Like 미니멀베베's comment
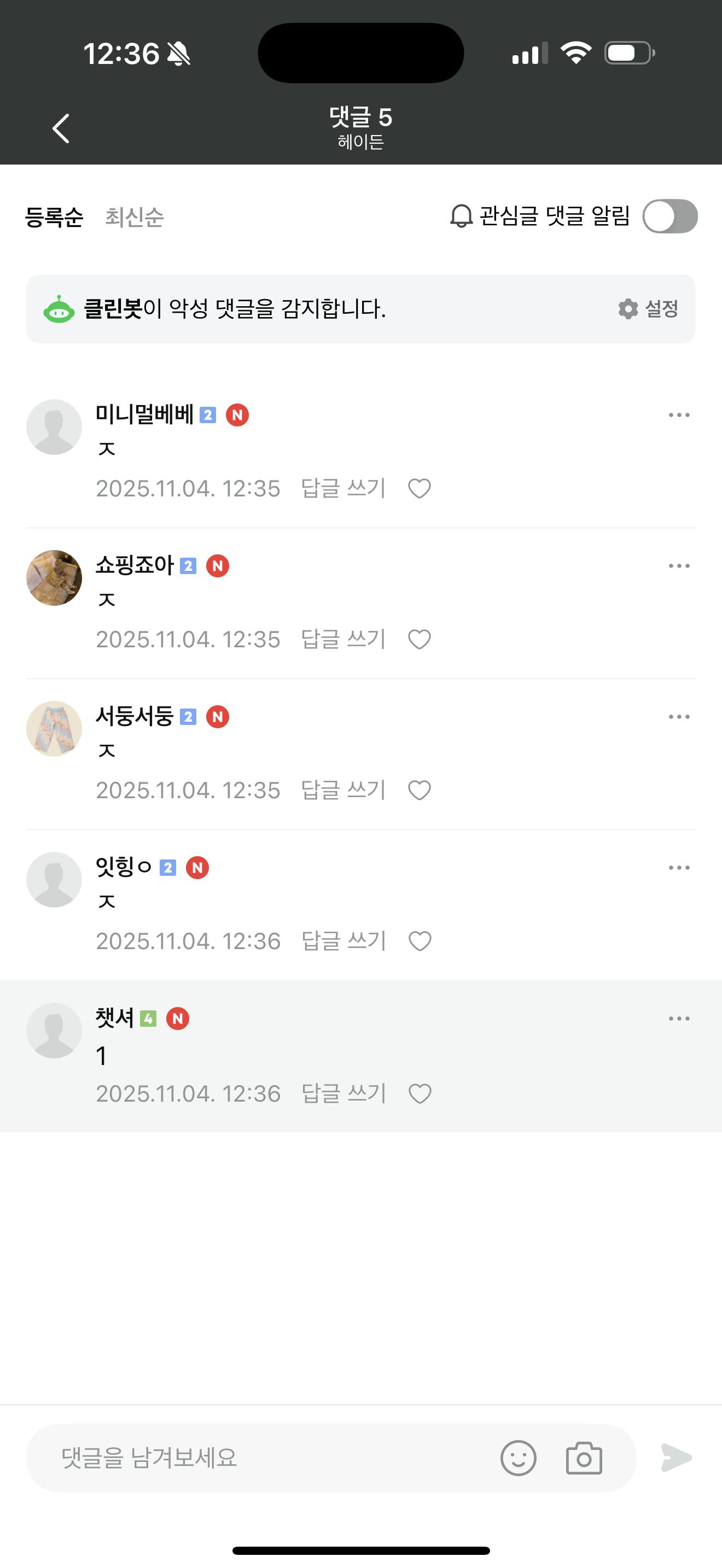 420,488
